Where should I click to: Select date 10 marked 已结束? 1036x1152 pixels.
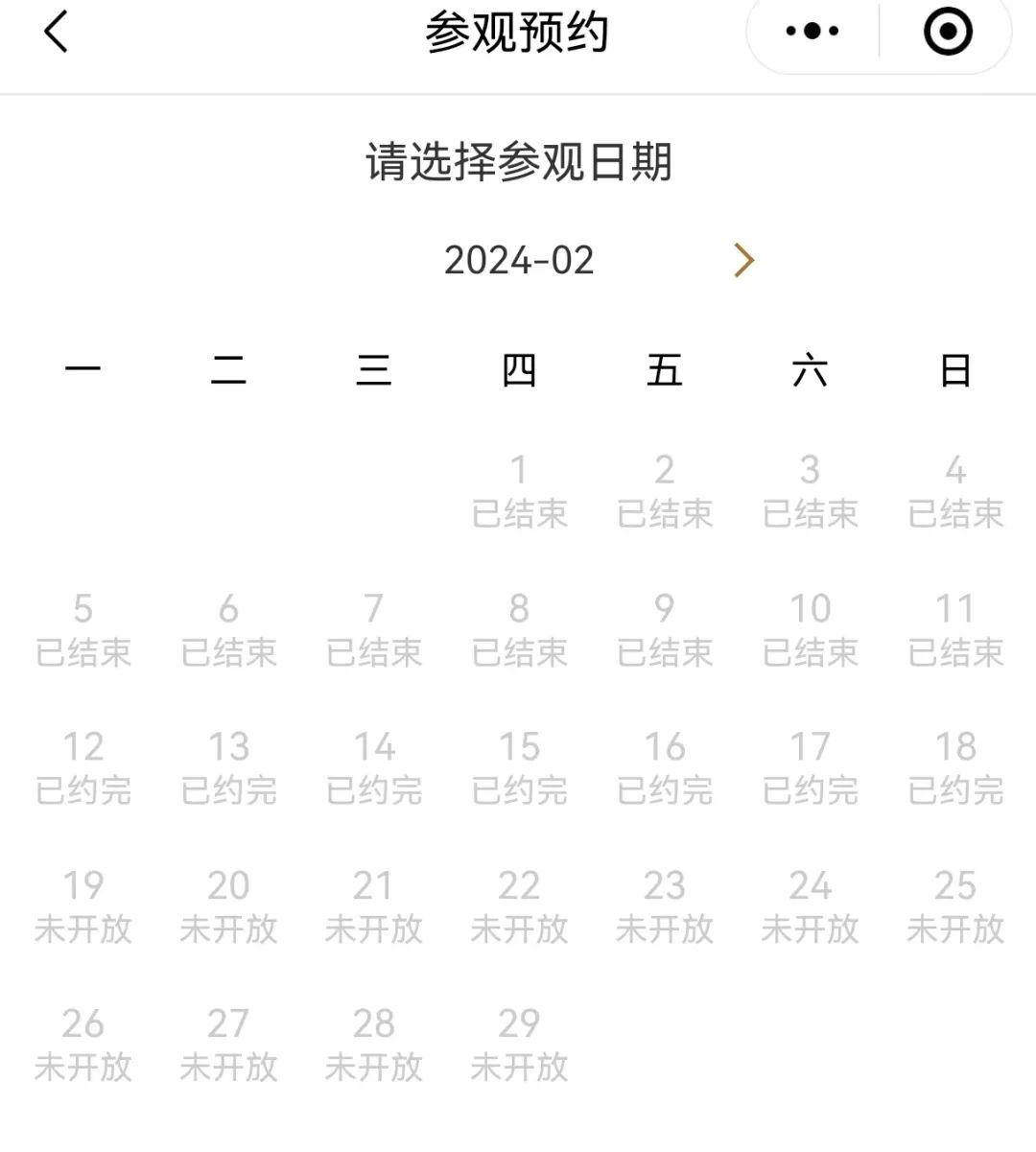click(x=811, y=628)
